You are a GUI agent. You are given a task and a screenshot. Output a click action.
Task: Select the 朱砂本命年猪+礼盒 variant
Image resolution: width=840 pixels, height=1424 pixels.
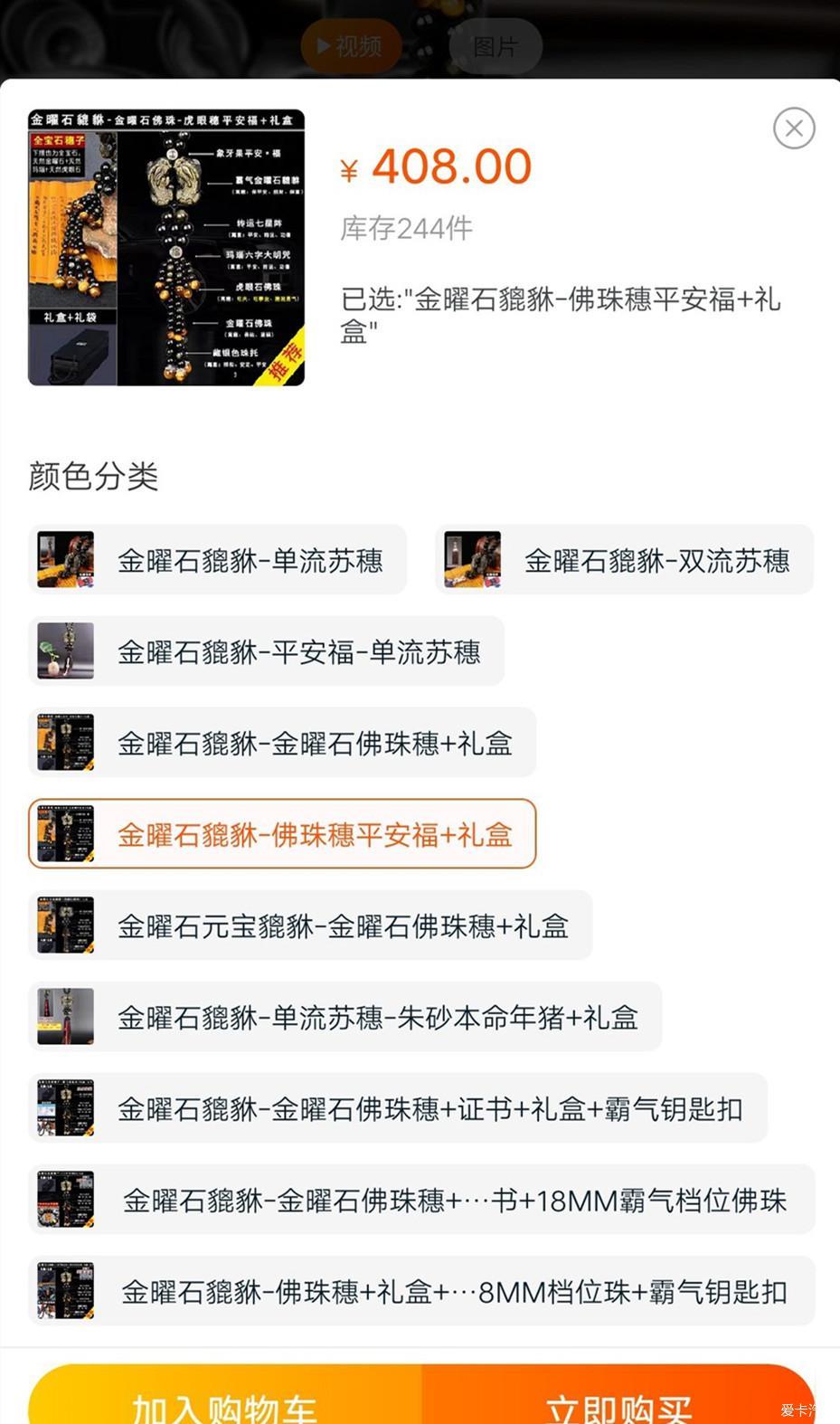(344, 1017)
